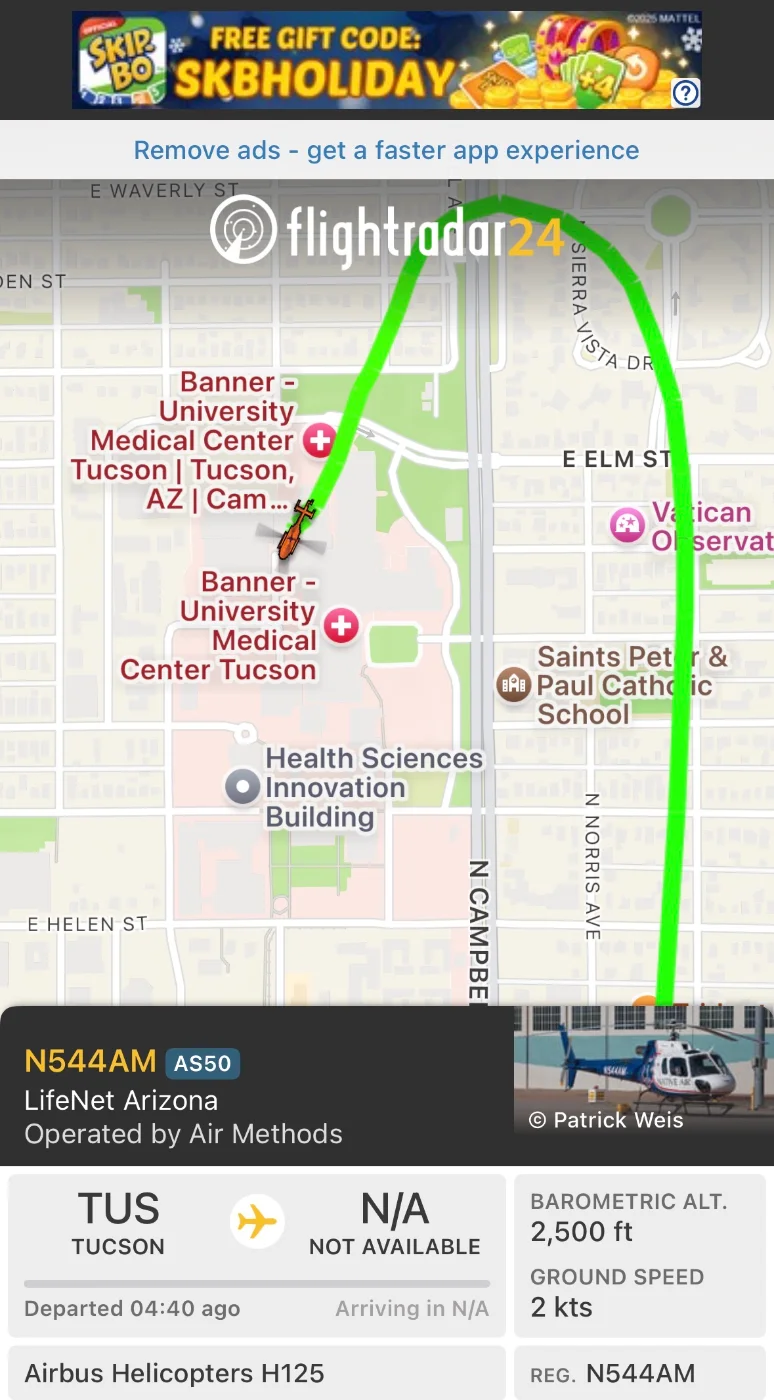Open the helicopter photo by Patrick Weis
774x1400 pixels.
[643, 1070]
